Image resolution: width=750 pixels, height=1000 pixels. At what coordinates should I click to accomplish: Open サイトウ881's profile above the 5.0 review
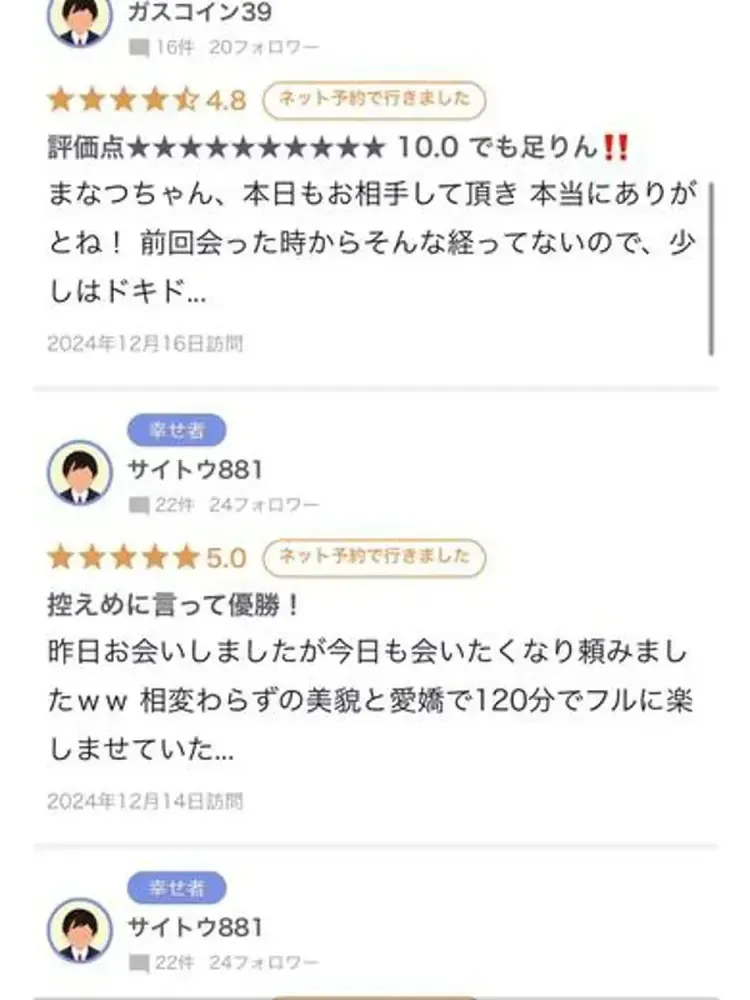coord(195,468)
